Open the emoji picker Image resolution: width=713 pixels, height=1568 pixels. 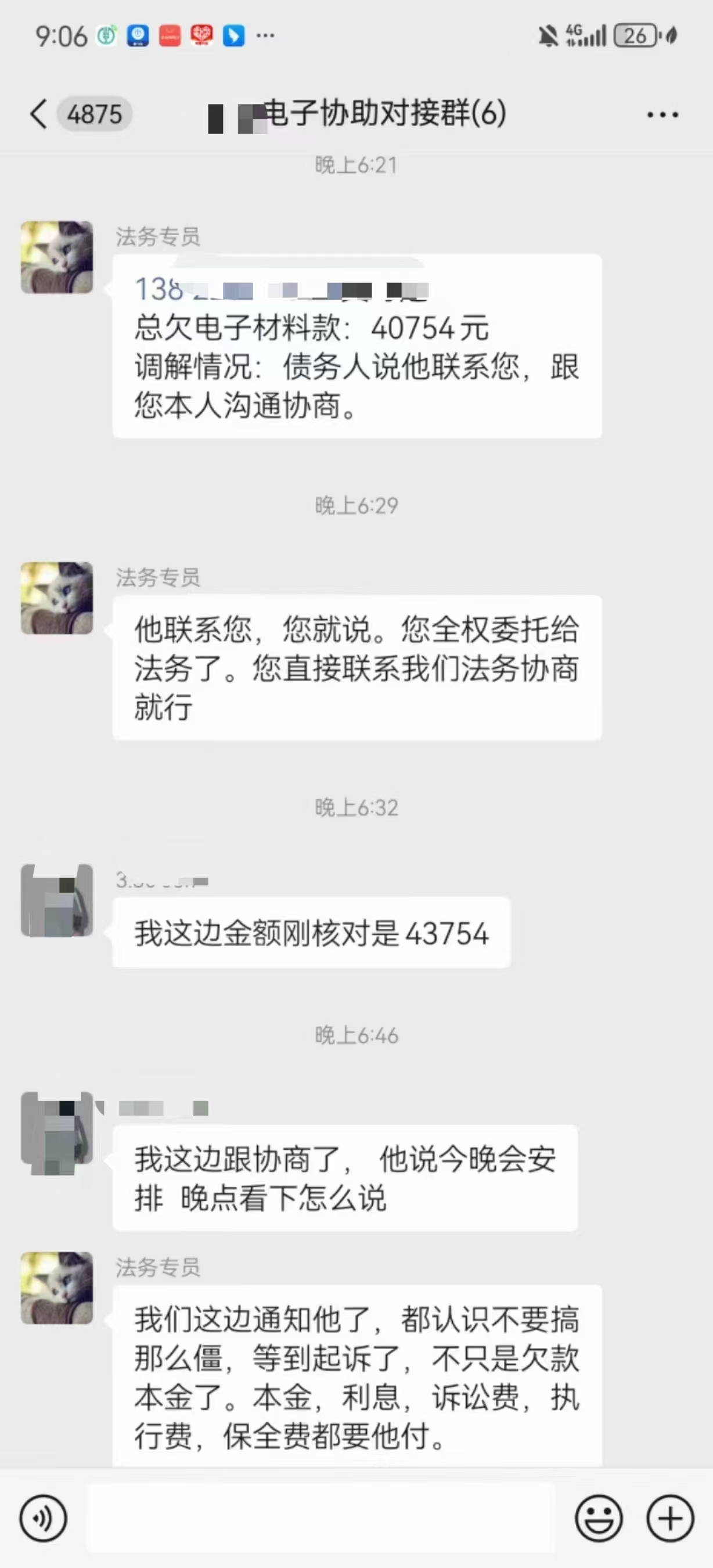click(599, 1518)
